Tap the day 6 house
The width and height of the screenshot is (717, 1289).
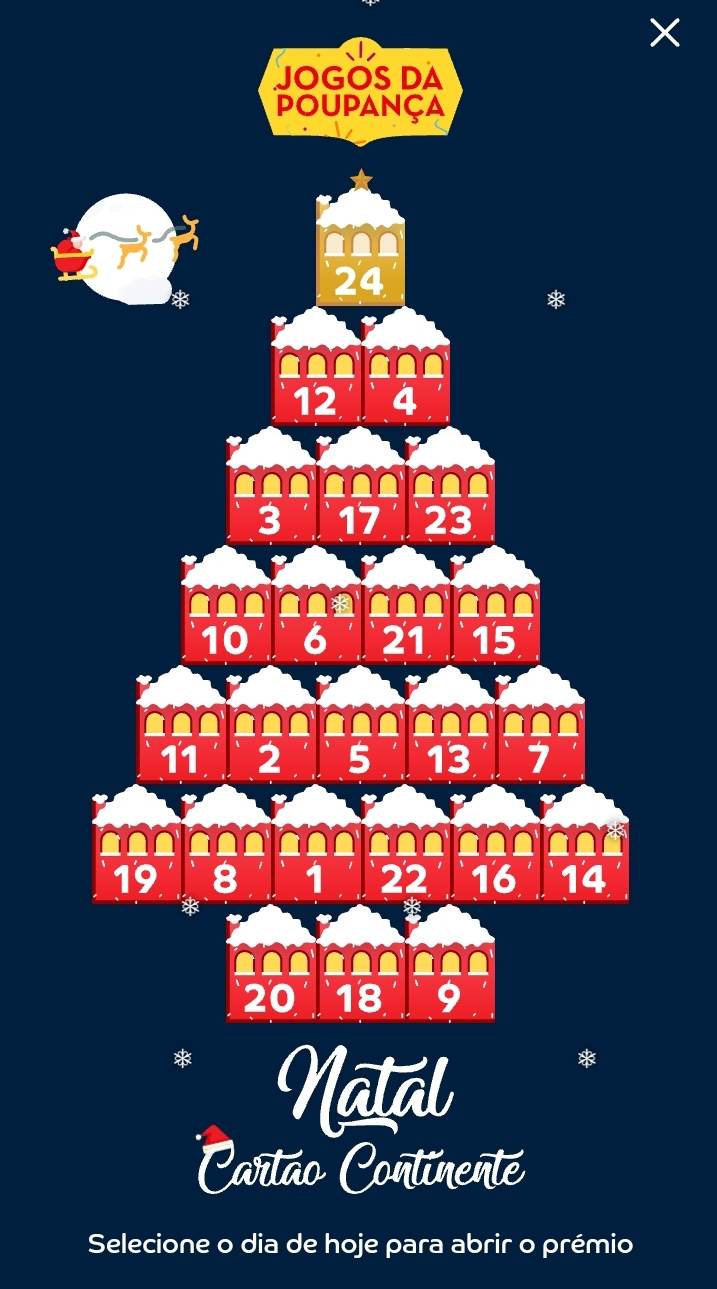pos(316,605)
